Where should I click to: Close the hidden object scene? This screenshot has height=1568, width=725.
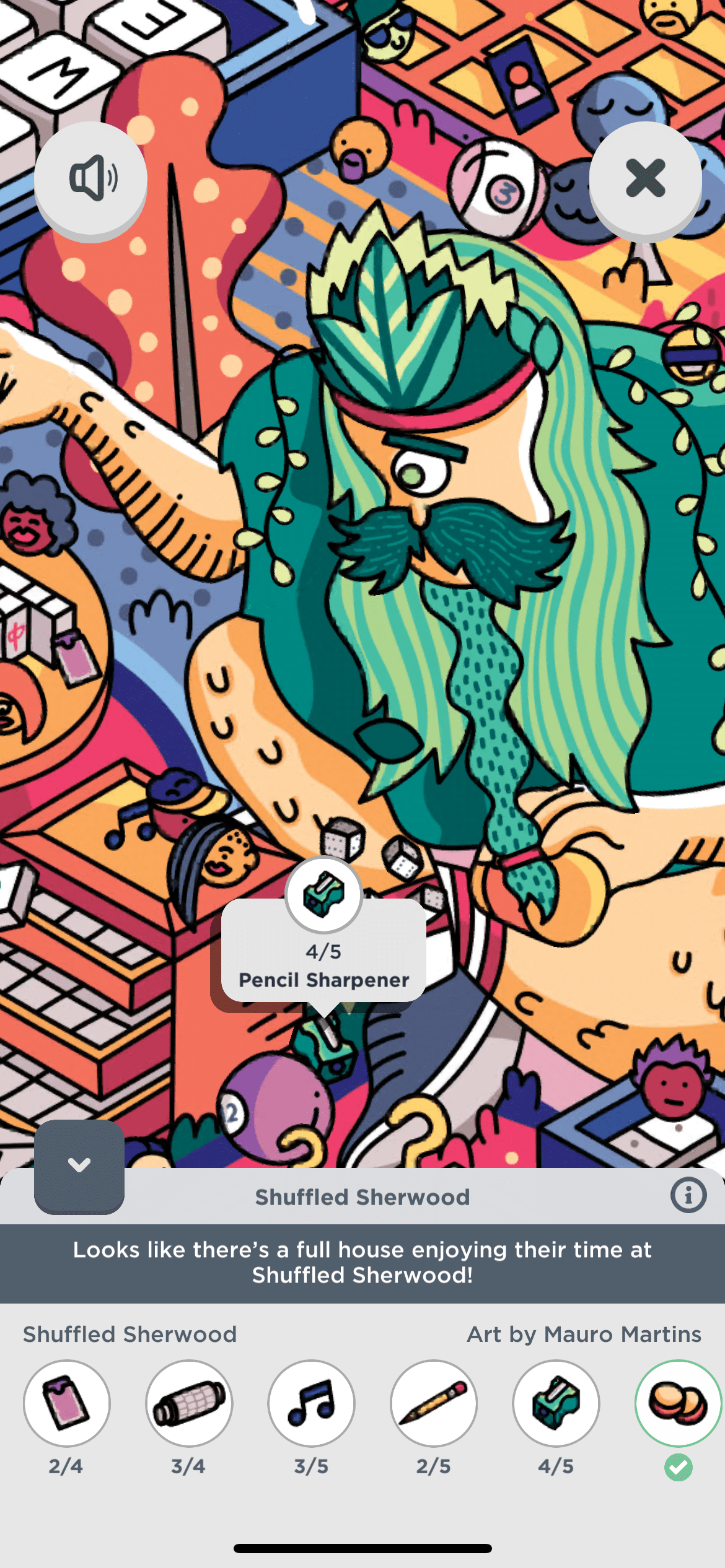tap(645, 178)
